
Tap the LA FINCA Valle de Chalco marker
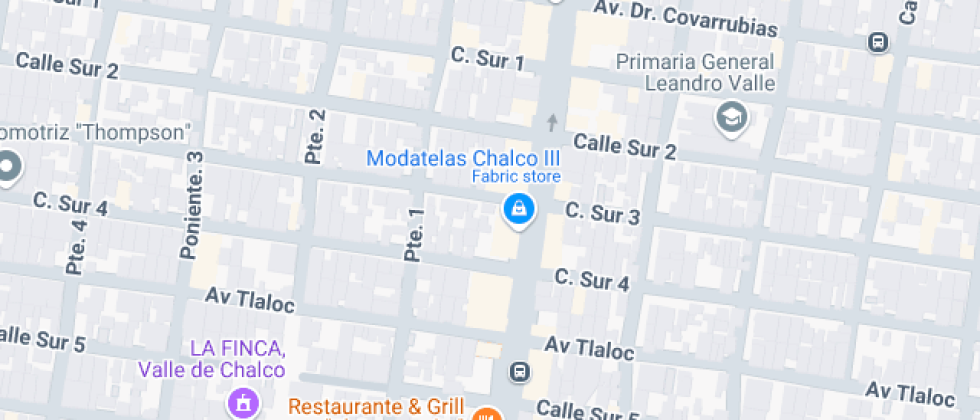point(243,402)
